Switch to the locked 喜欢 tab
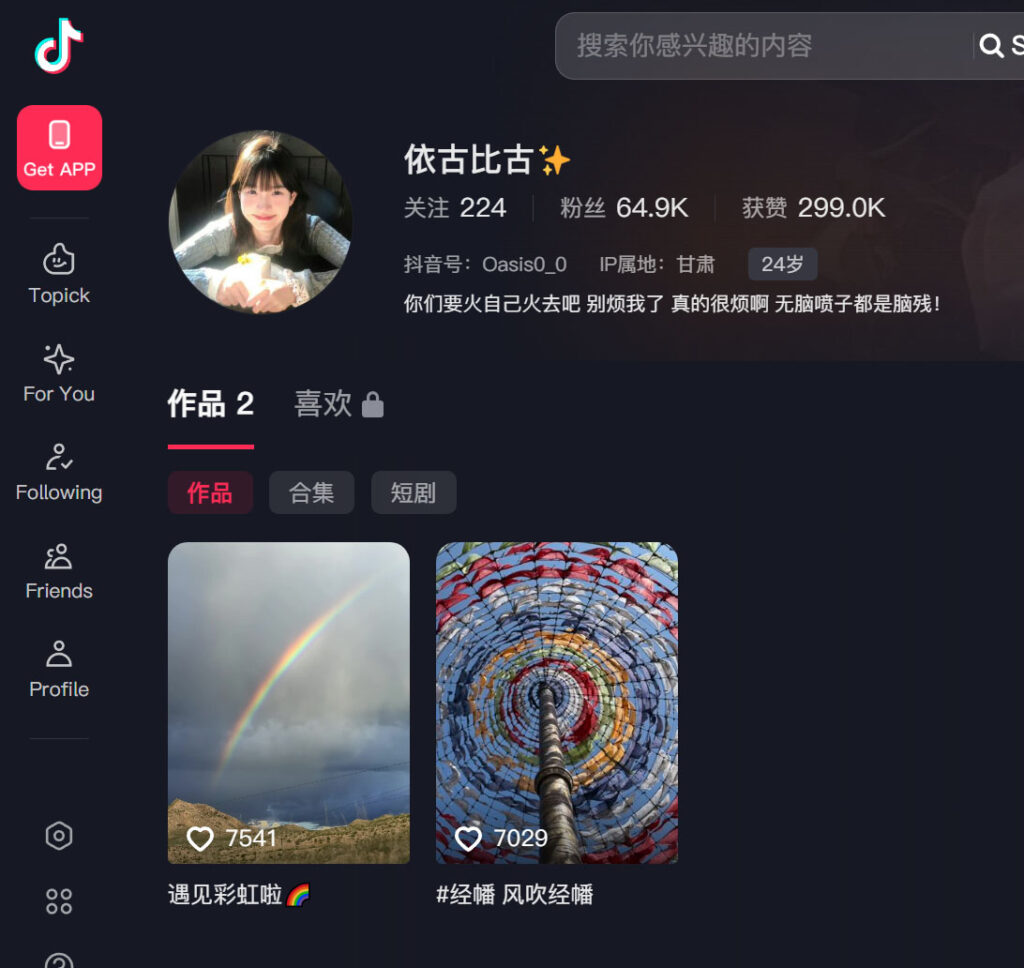The image size is (1024, 968). pyautogui.click(x=338, y=404)
